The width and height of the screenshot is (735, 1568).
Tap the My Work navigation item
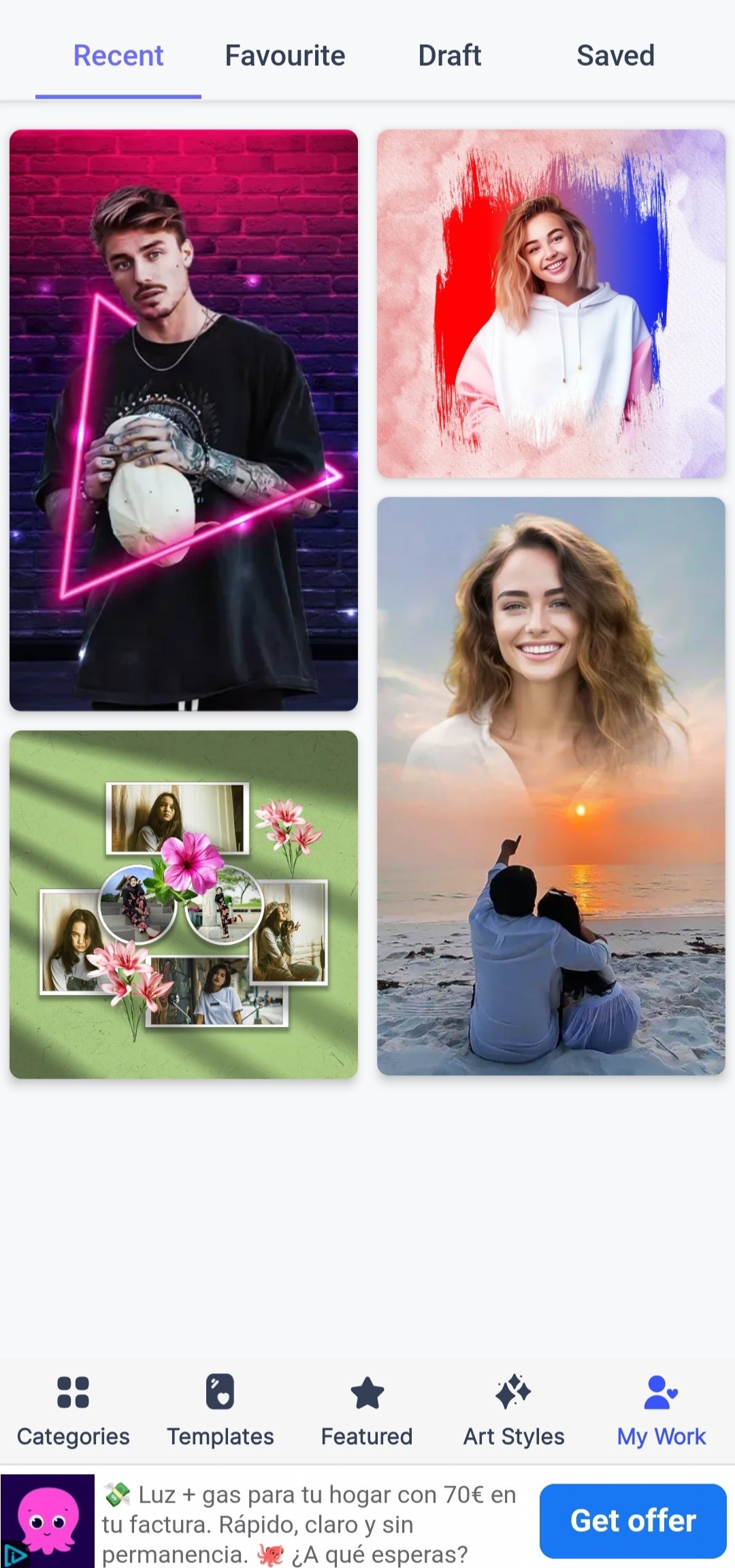[661, 1410]
